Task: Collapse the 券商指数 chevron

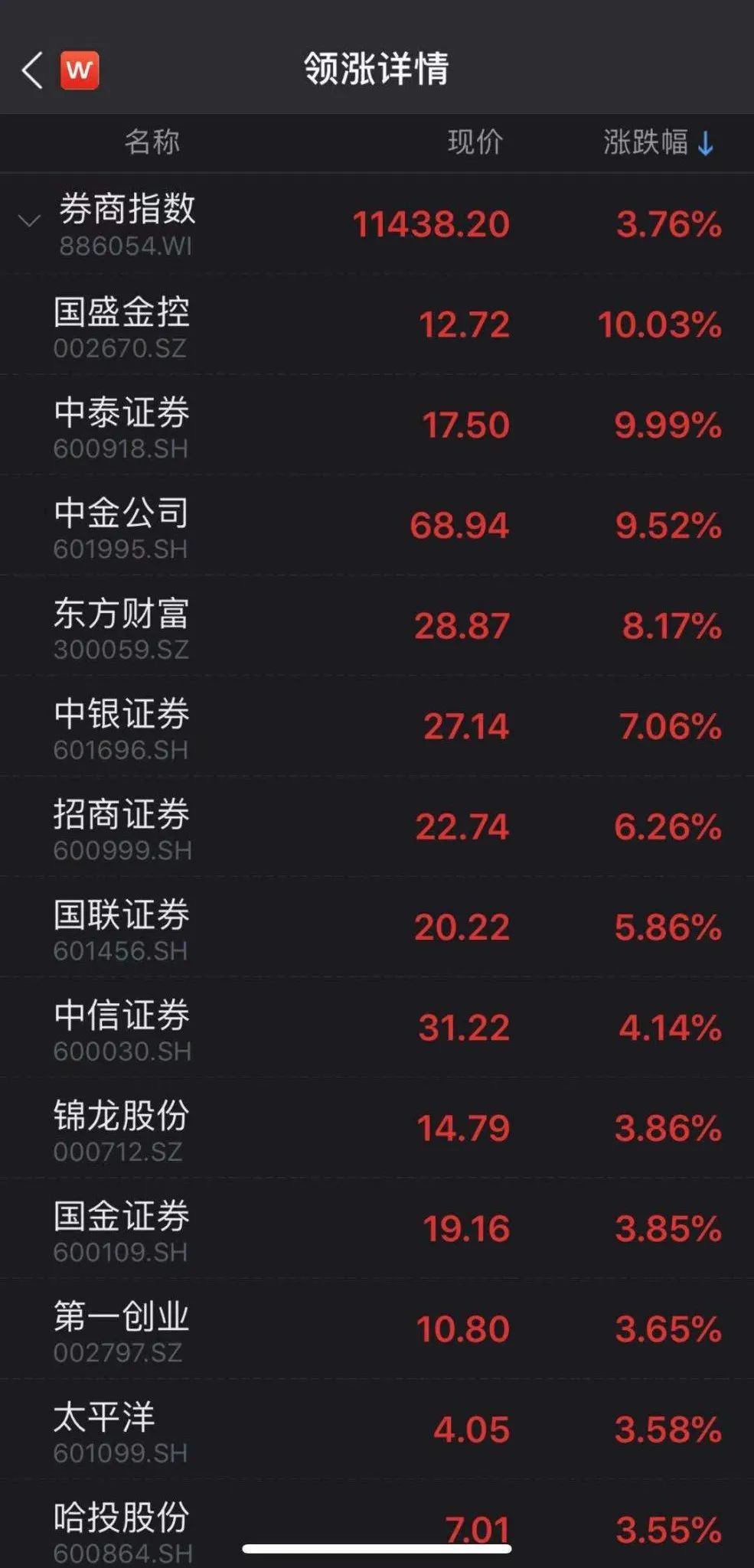Action: (x=29, y=222)
